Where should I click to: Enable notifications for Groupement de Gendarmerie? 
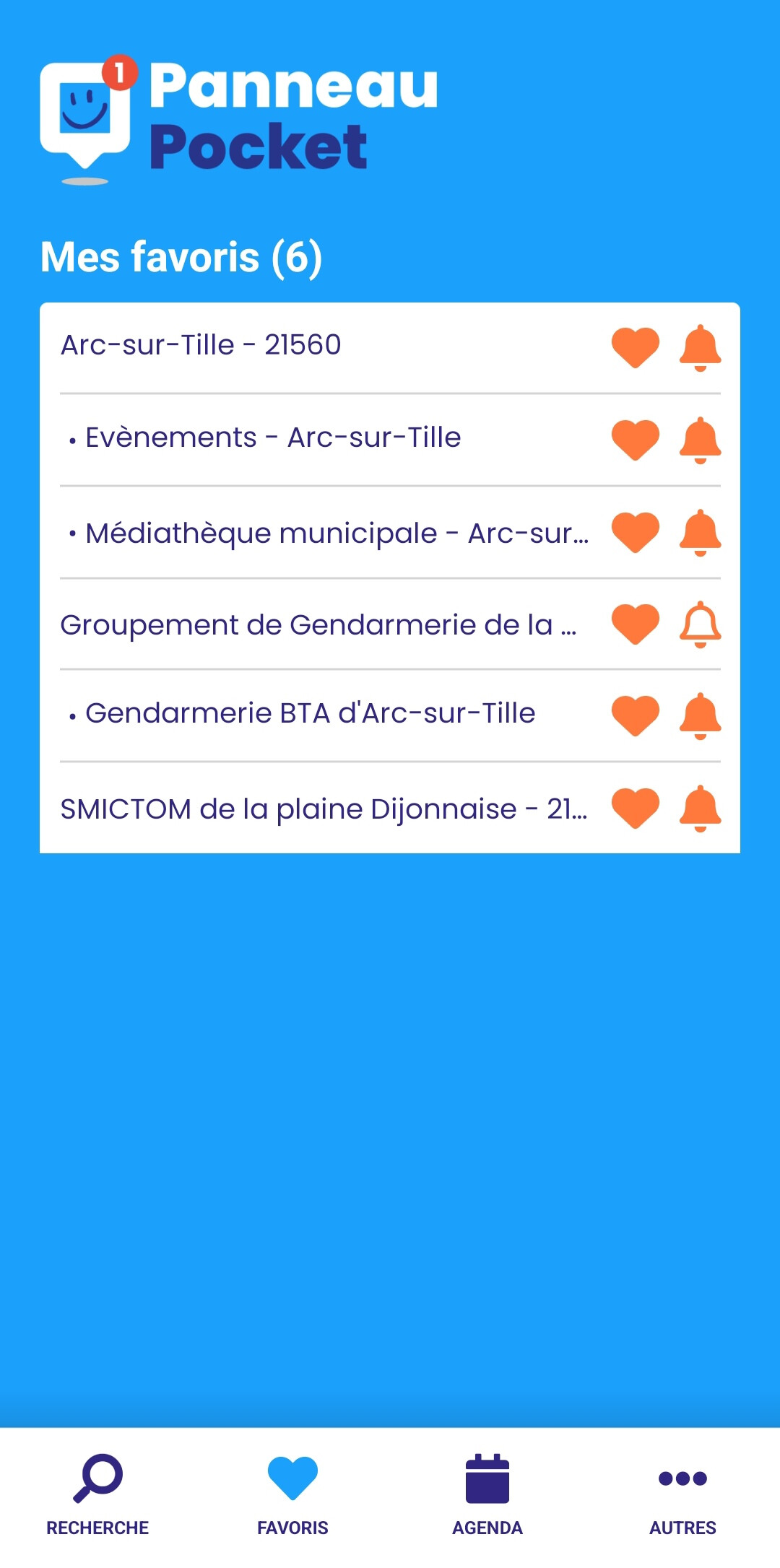tap(700, 624)
